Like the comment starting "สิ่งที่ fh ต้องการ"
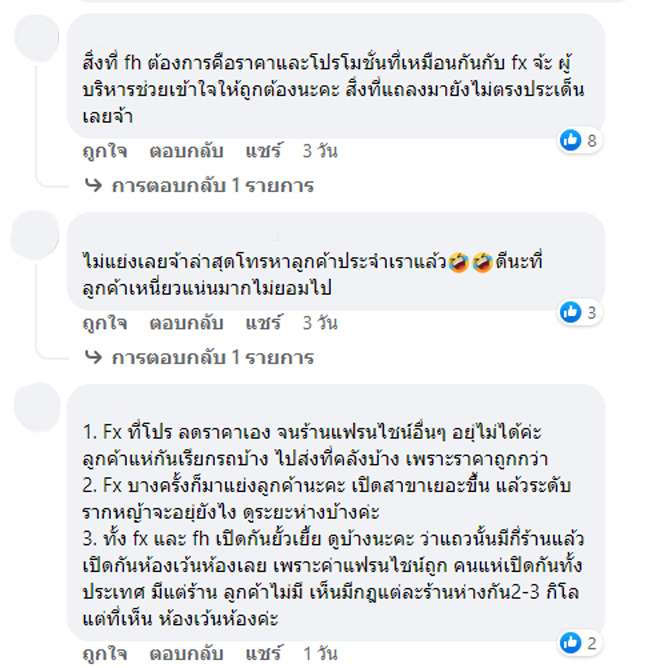This screenshot has height=668, width=660. pos(104,153)
